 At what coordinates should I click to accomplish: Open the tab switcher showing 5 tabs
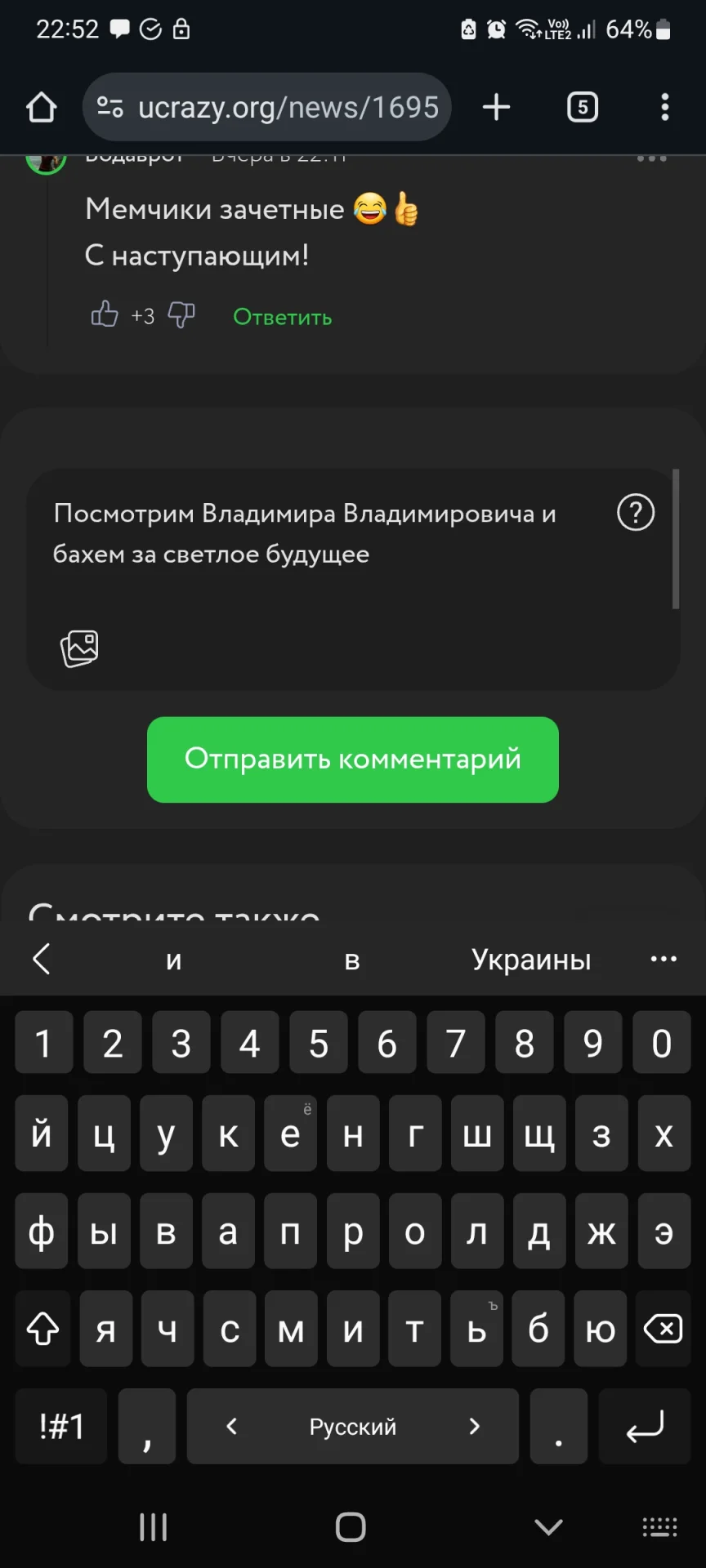[x=582, y=107]
